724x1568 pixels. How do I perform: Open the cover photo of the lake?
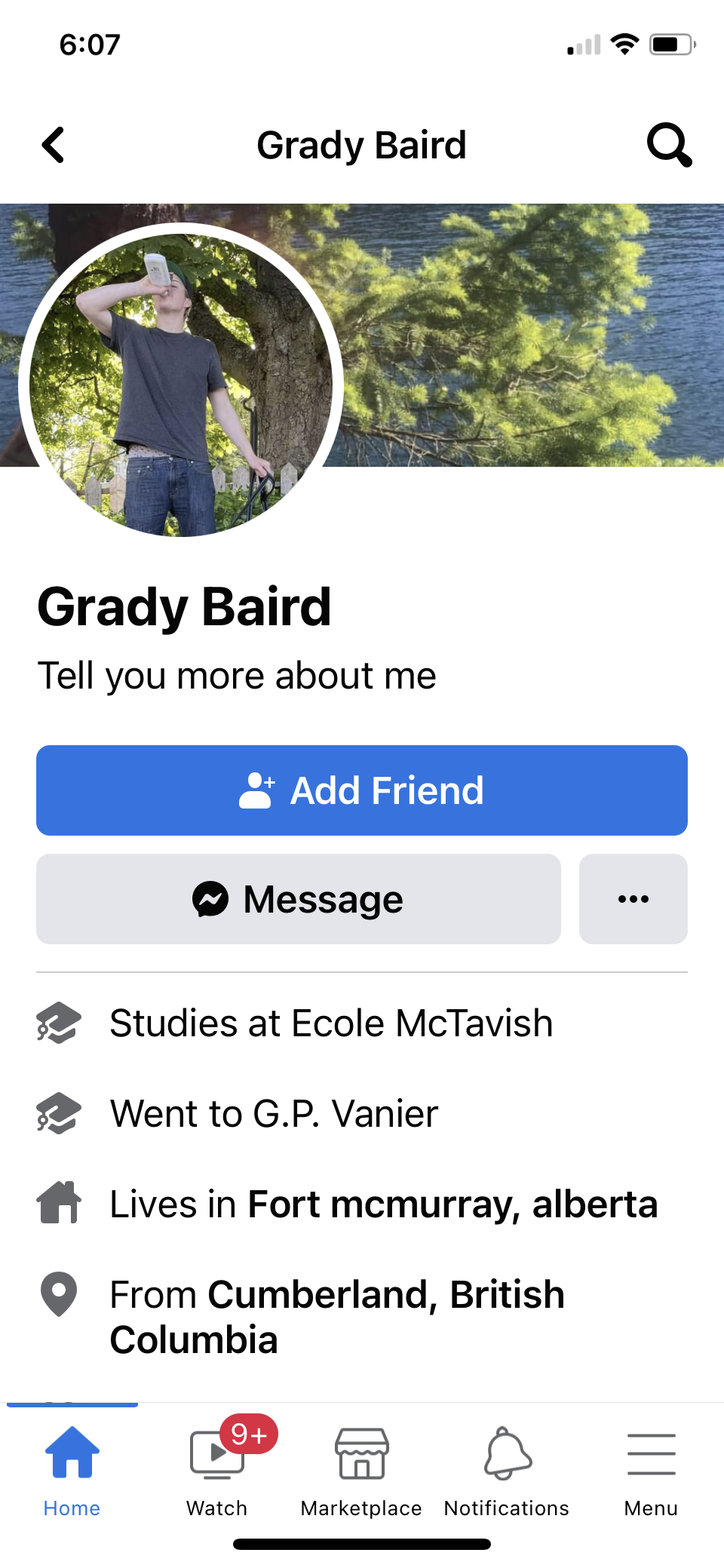(528, 332)
